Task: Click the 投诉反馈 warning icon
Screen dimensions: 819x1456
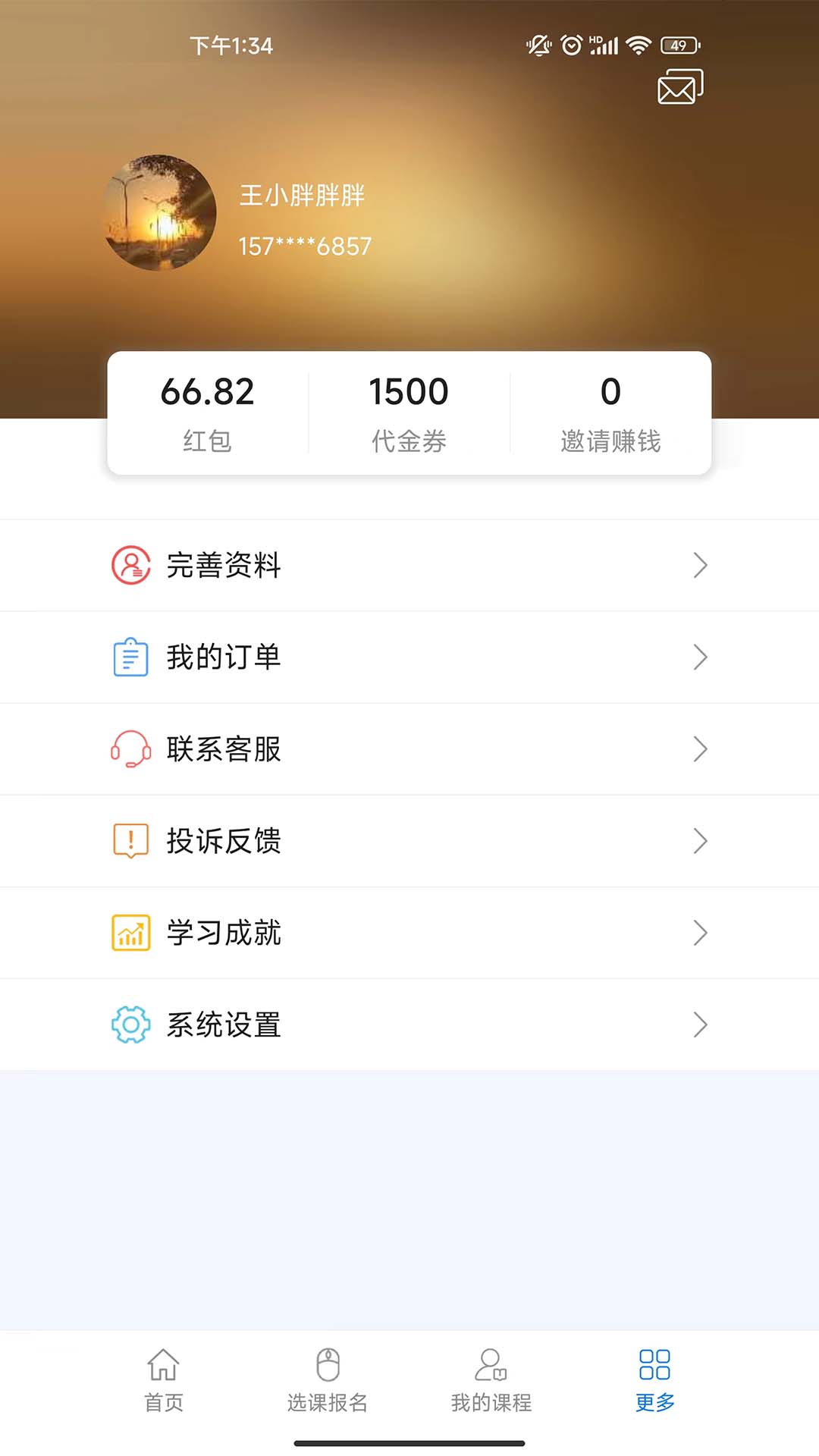Action: coord(130,841)
